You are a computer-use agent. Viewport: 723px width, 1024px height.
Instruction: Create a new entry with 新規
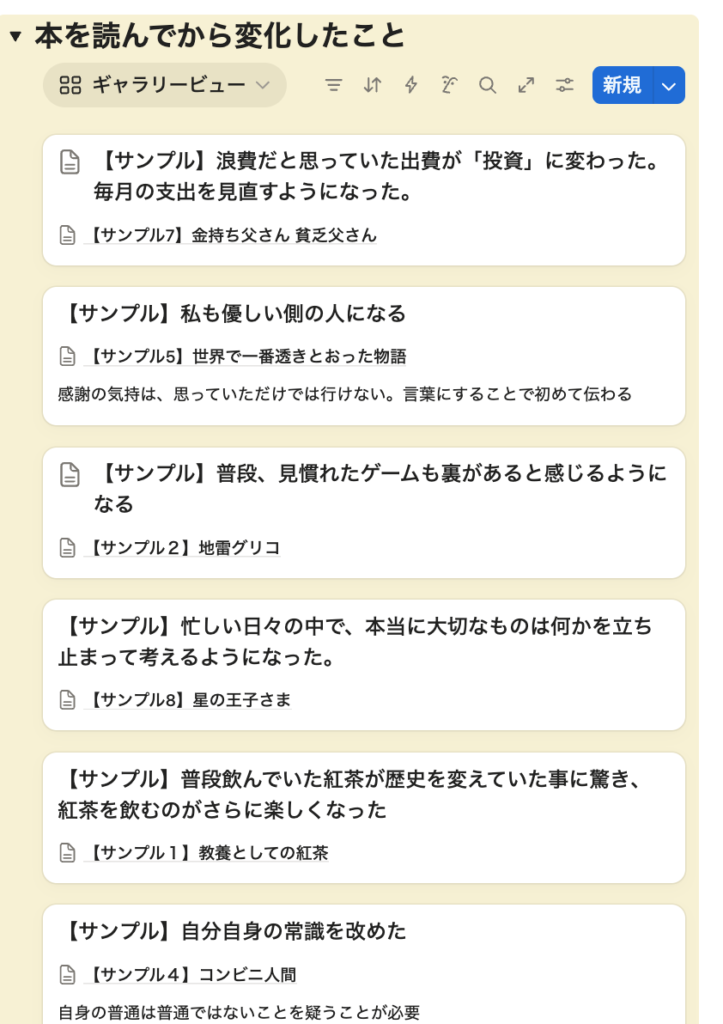621,86
